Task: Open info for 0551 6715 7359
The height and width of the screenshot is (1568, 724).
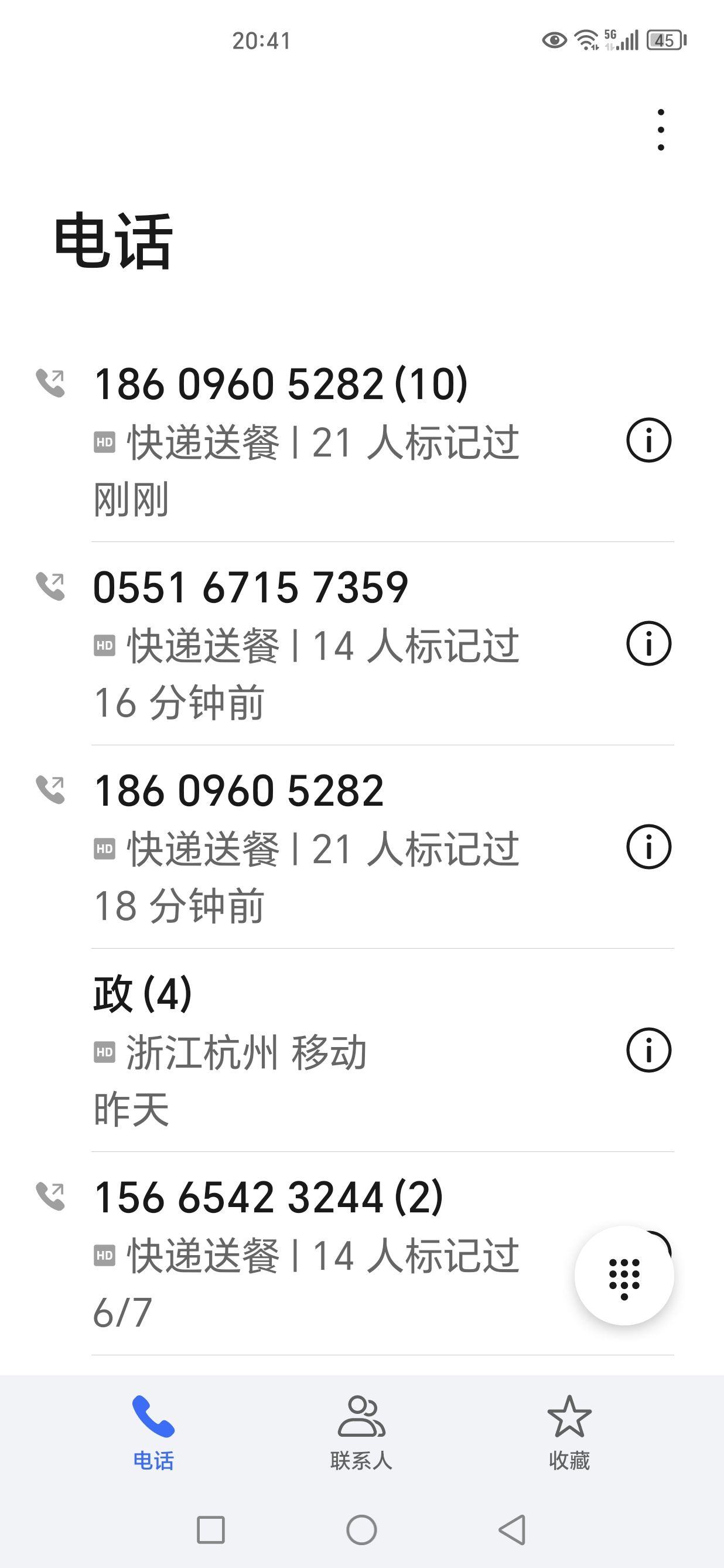Action: click(x=648, y=643)
